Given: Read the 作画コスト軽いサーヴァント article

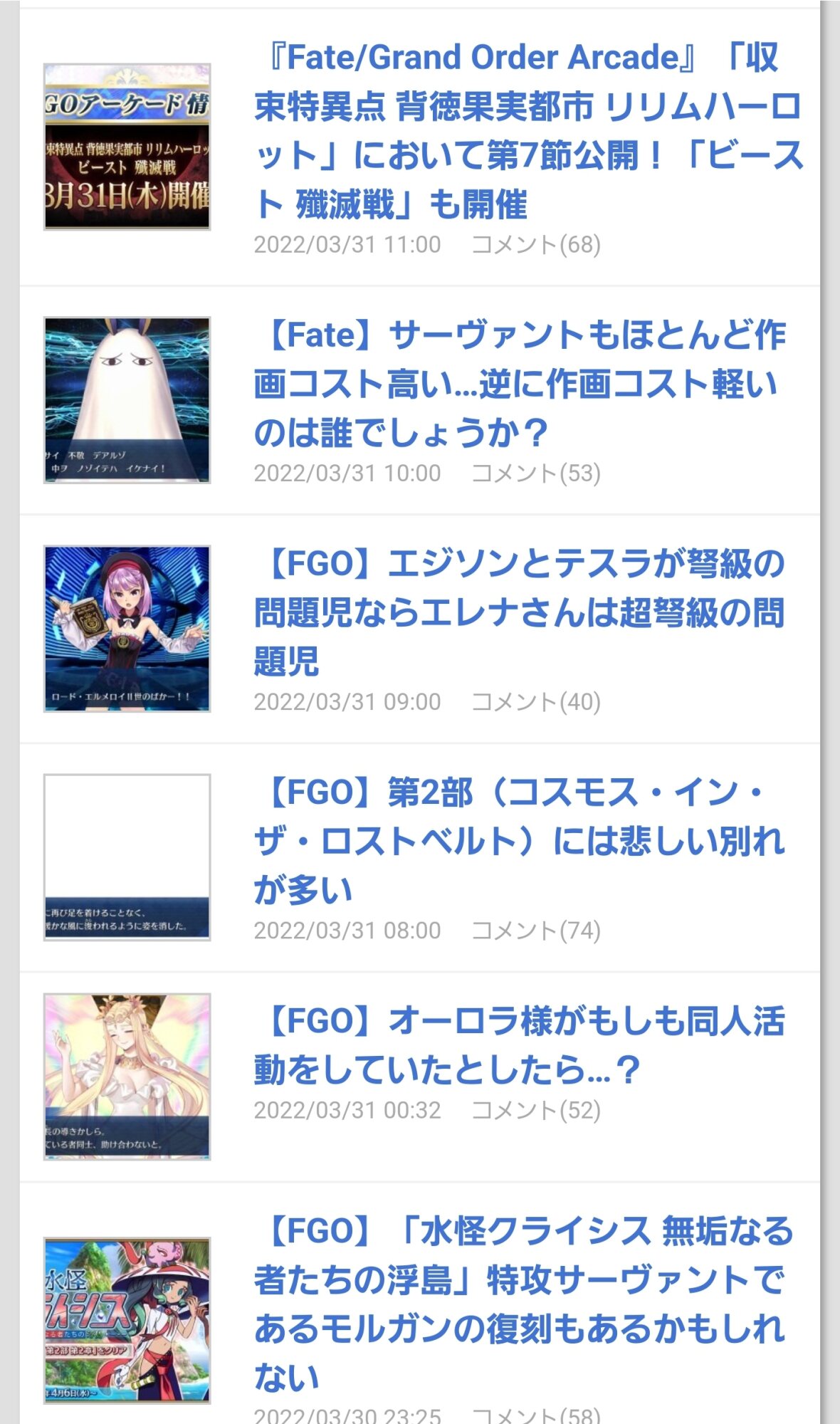Looking at the screenshot, I should (x=520, y=384).
